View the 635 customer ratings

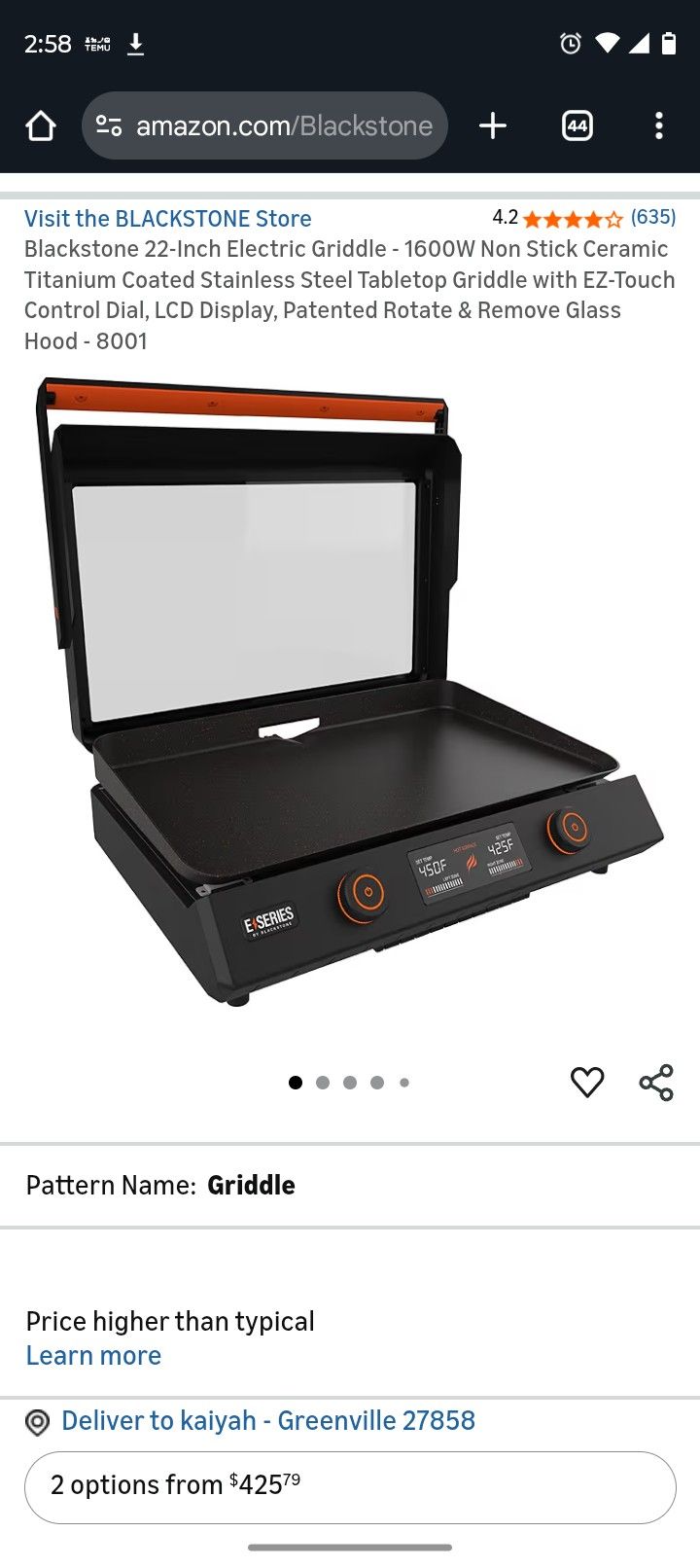click(x=652, y=218)
